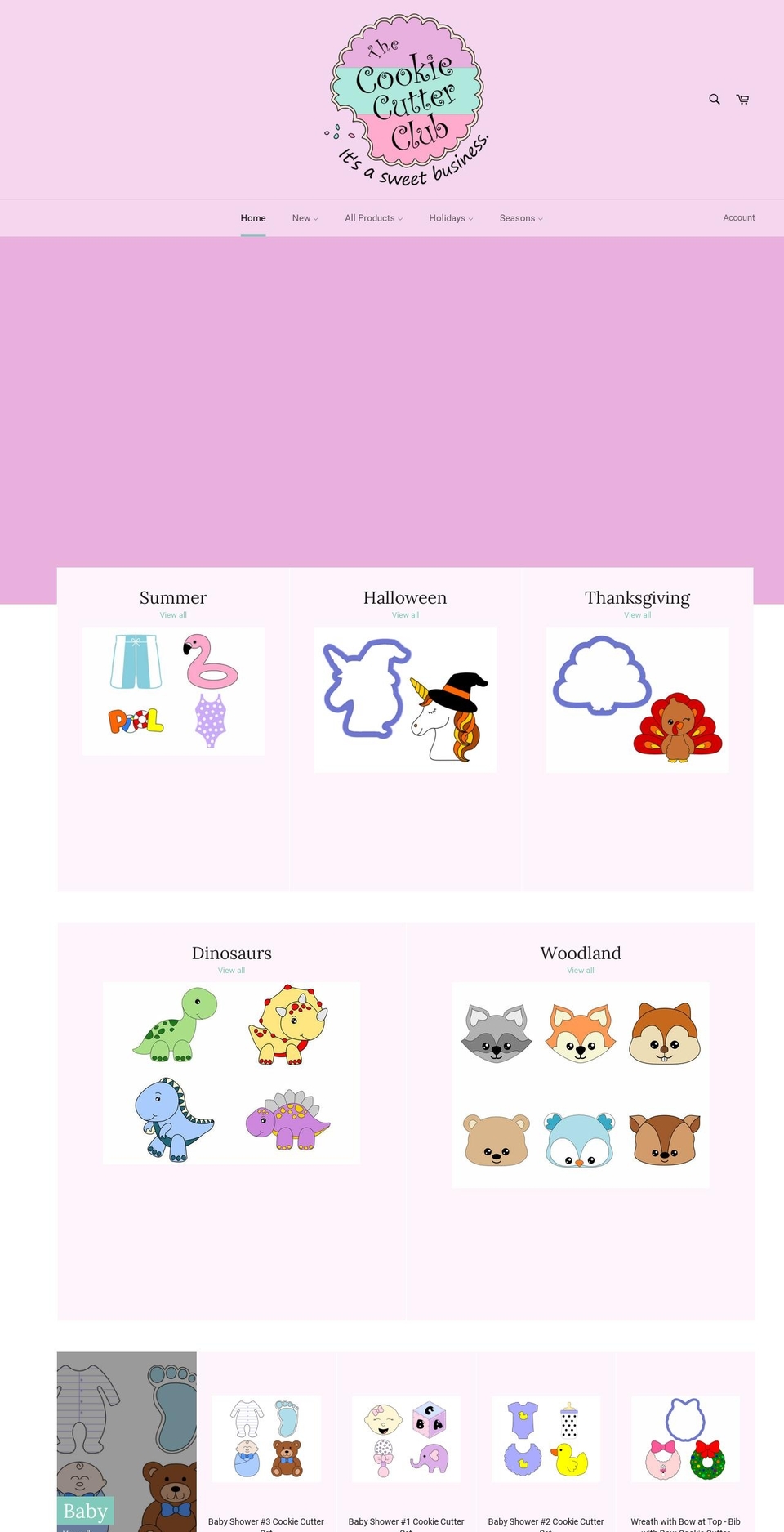Click the Halloween unicorn cutter image
This screenshot has width=784, height=1532.
pyautogui.click(x=405, y=699)
